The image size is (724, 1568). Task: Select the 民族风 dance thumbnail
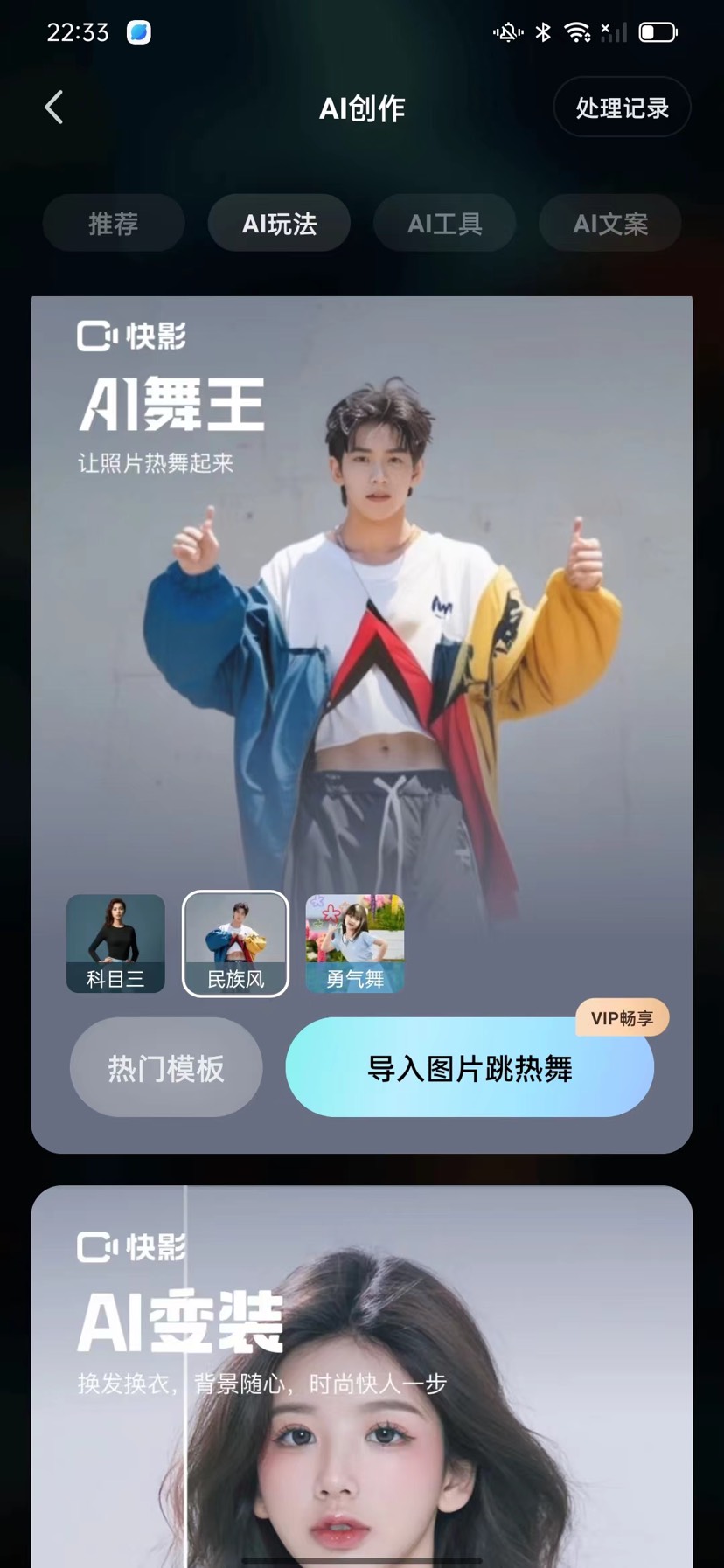tap(235, 943)
